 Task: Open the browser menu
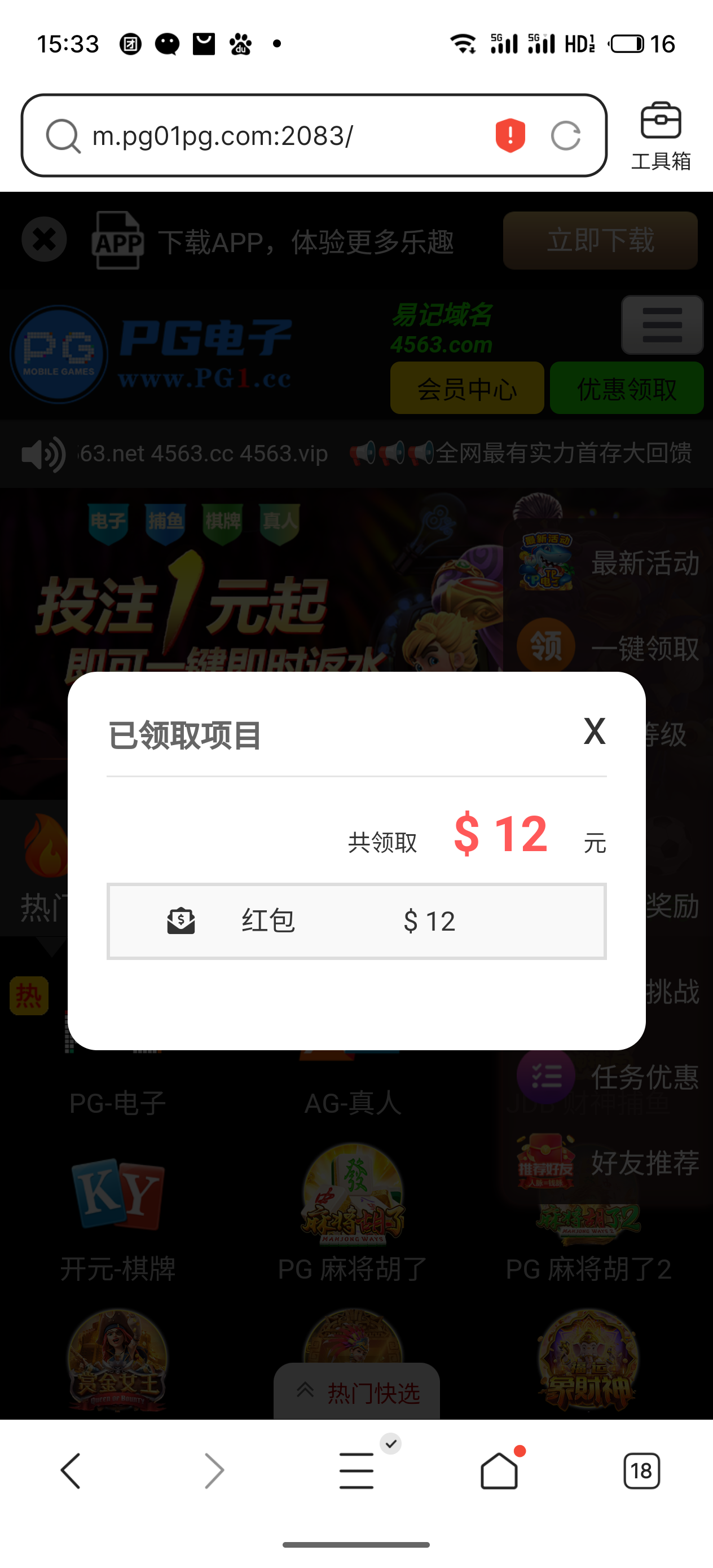coord(357,1470)
